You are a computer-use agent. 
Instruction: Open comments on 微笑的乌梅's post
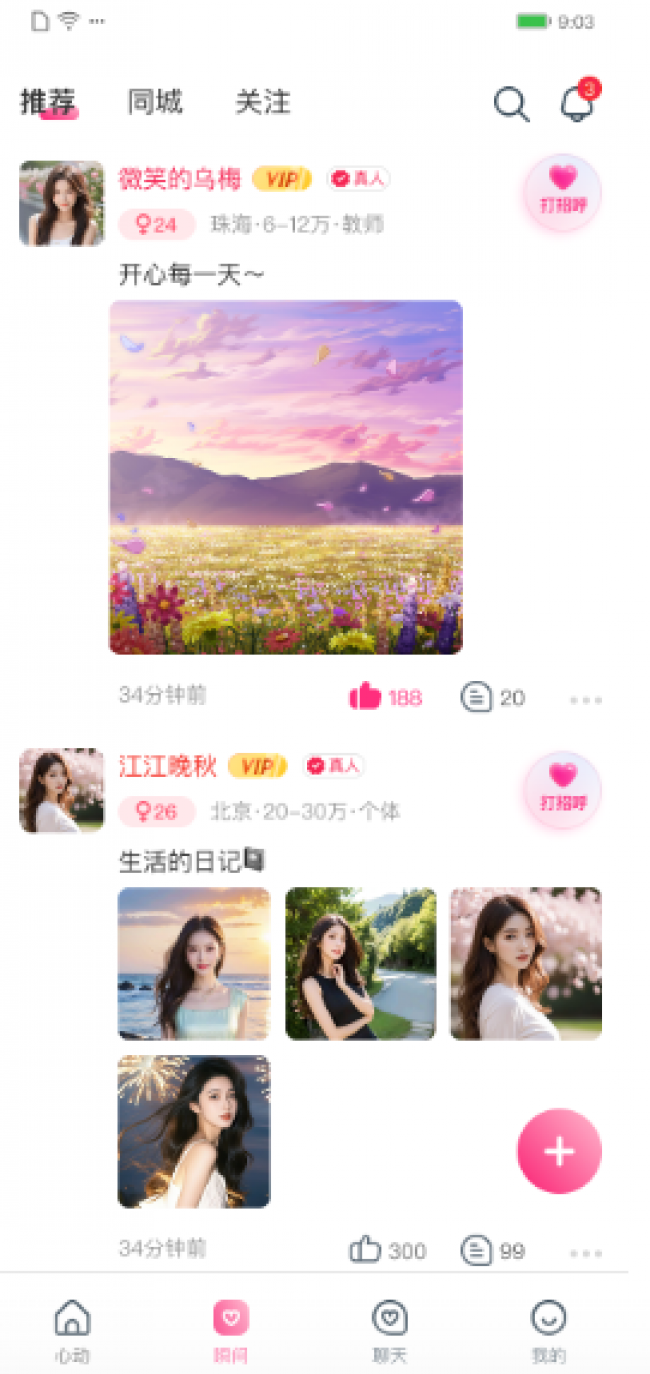(477, 697)
